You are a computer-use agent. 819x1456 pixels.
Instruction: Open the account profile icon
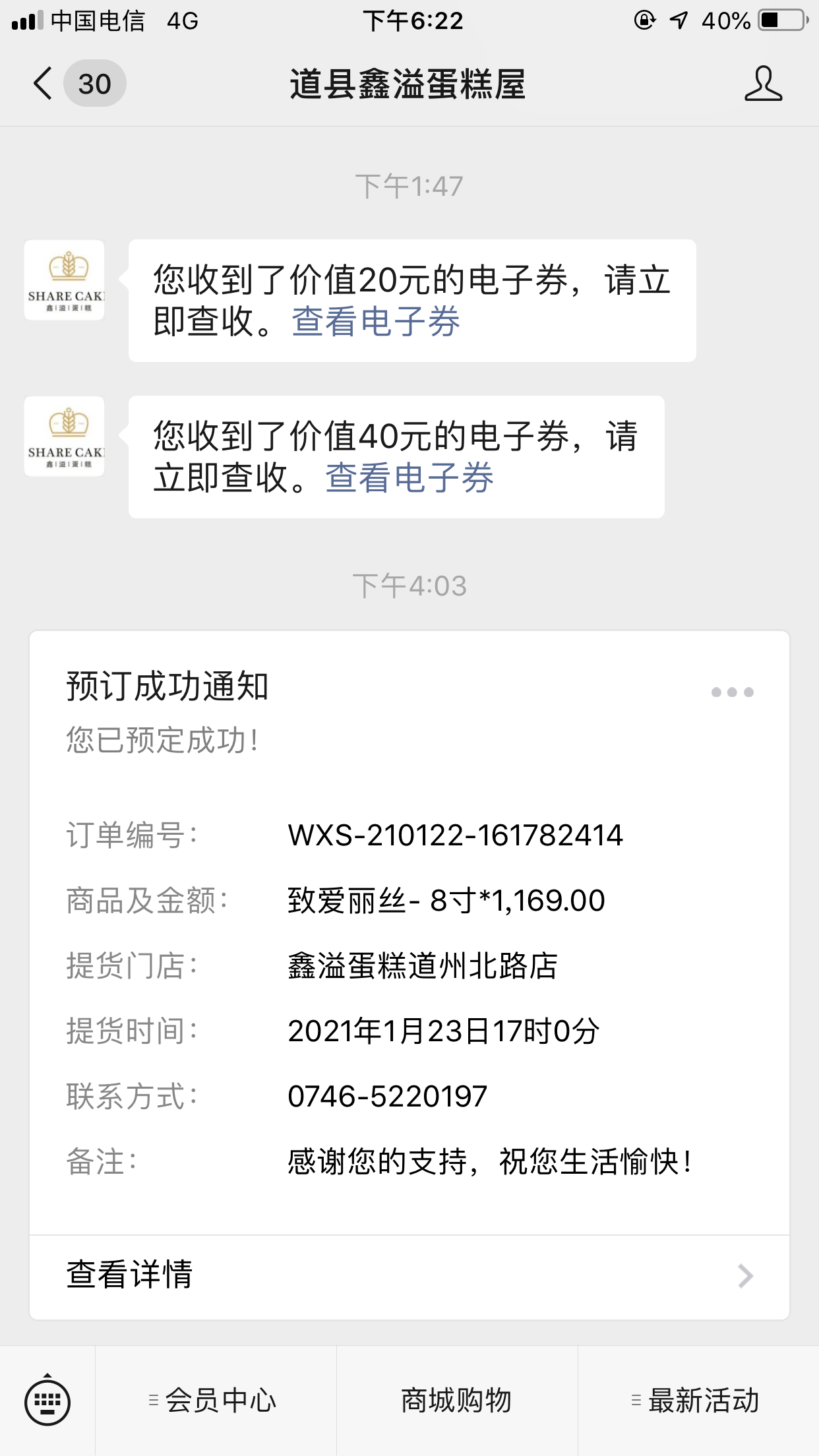[x=763, y=84]
